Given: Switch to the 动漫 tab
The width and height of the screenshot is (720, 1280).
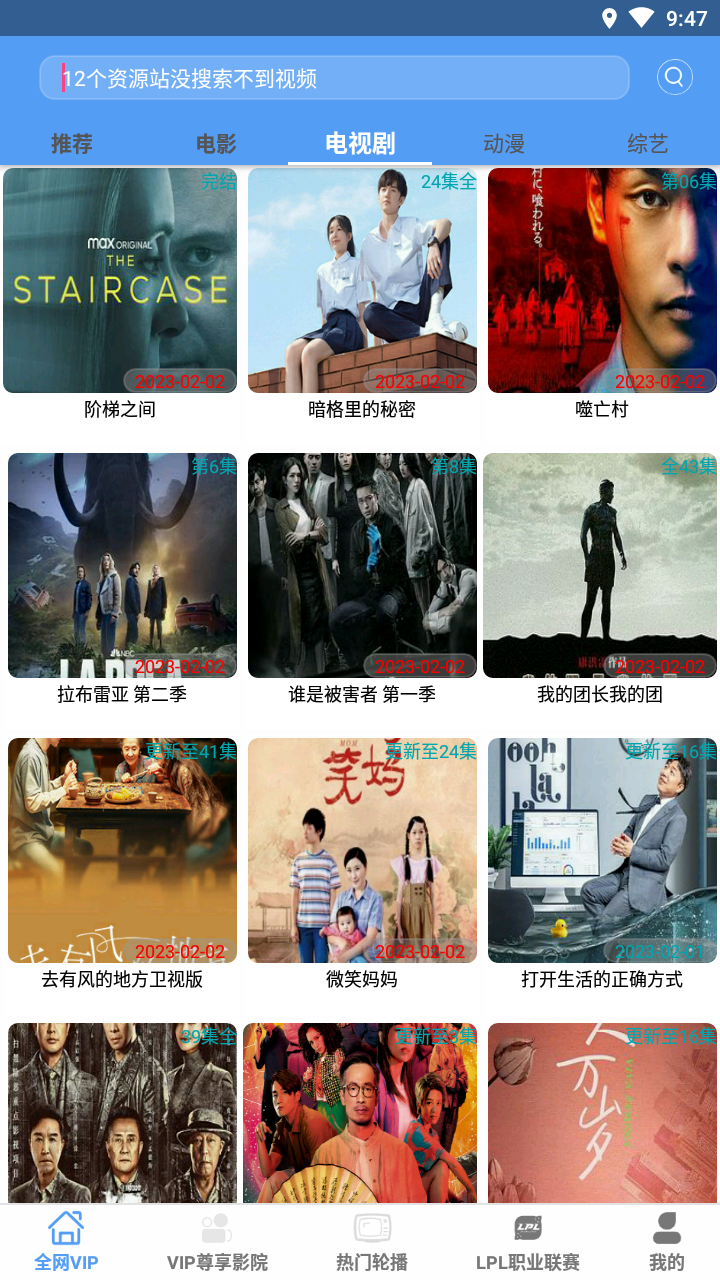Looking at the screenshot, I should tap(504, 144).
